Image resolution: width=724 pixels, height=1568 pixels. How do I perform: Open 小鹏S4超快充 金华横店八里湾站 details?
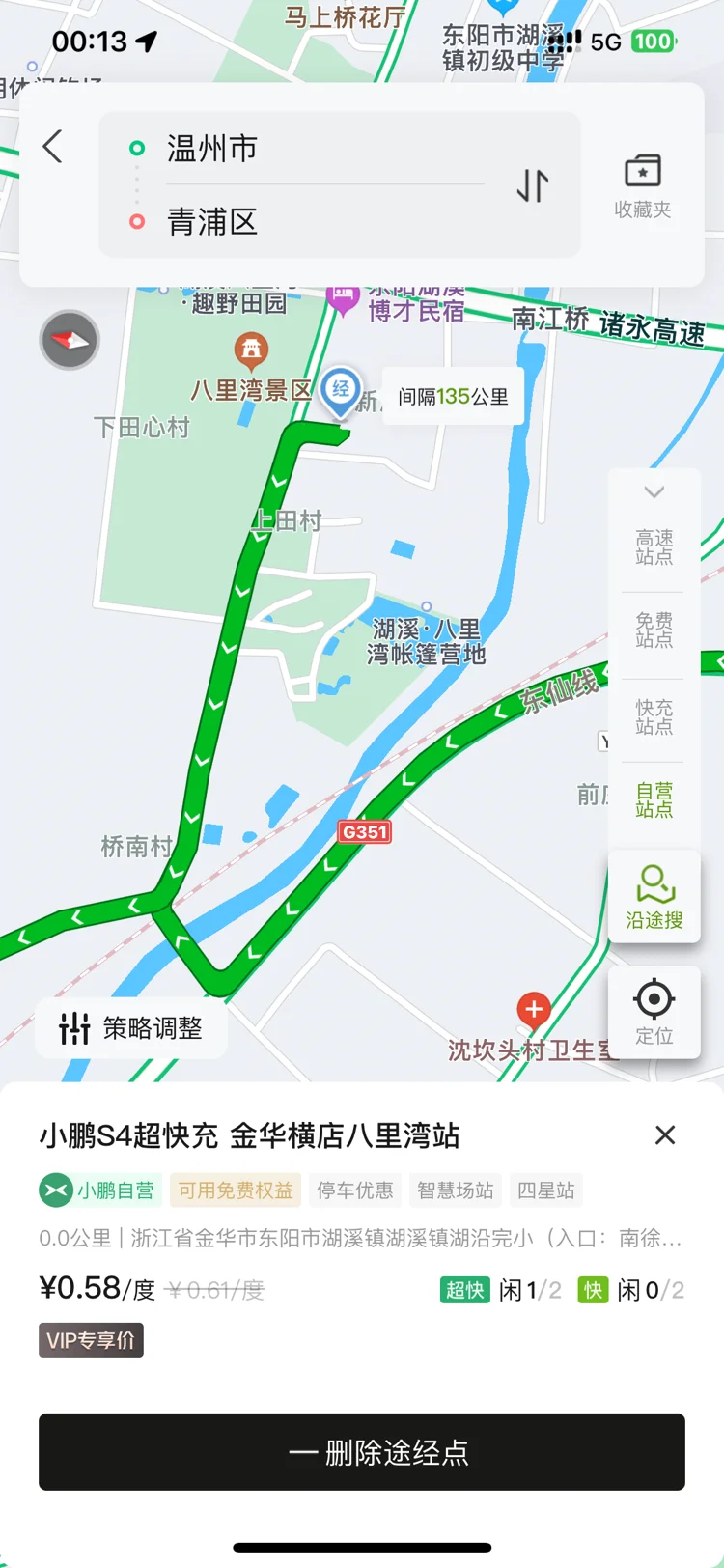pos(249,1135)
